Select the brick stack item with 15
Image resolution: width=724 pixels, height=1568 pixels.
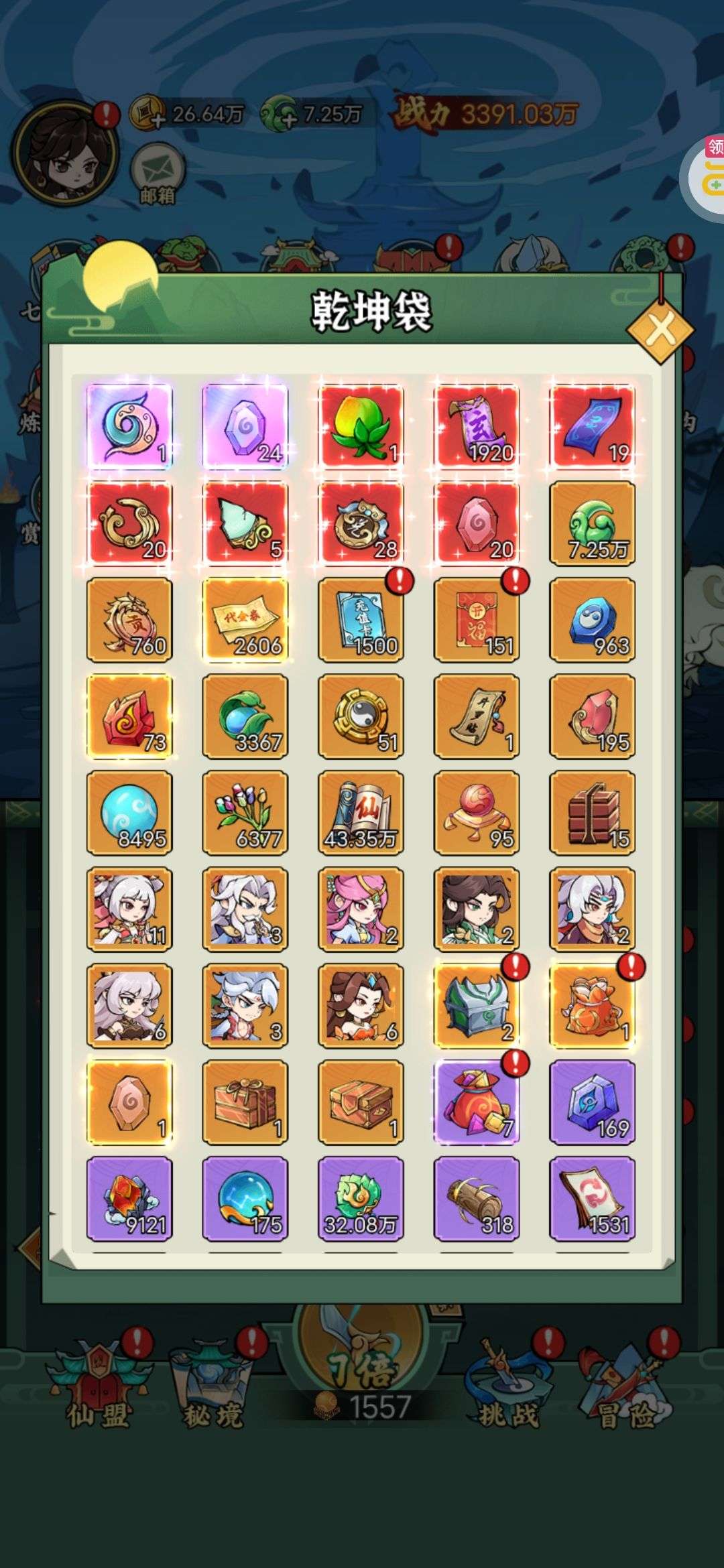coord(592,813)
